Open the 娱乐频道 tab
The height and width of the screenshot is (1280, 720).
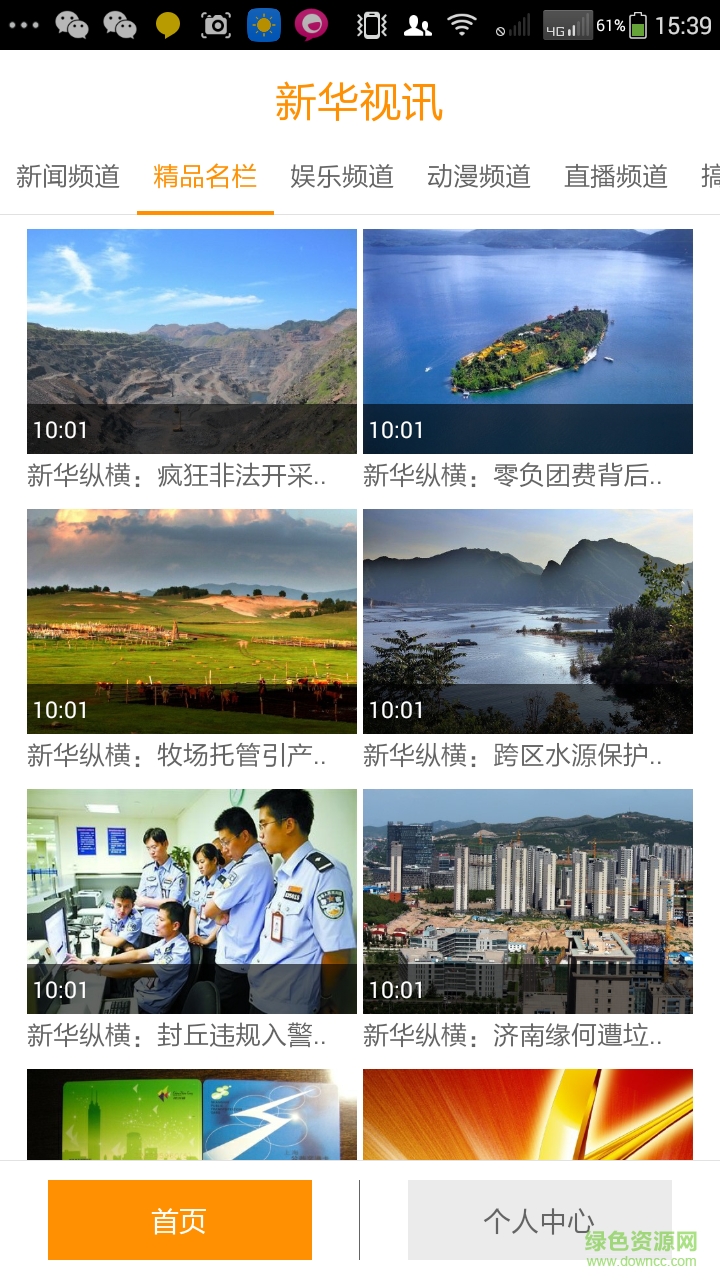342,177
